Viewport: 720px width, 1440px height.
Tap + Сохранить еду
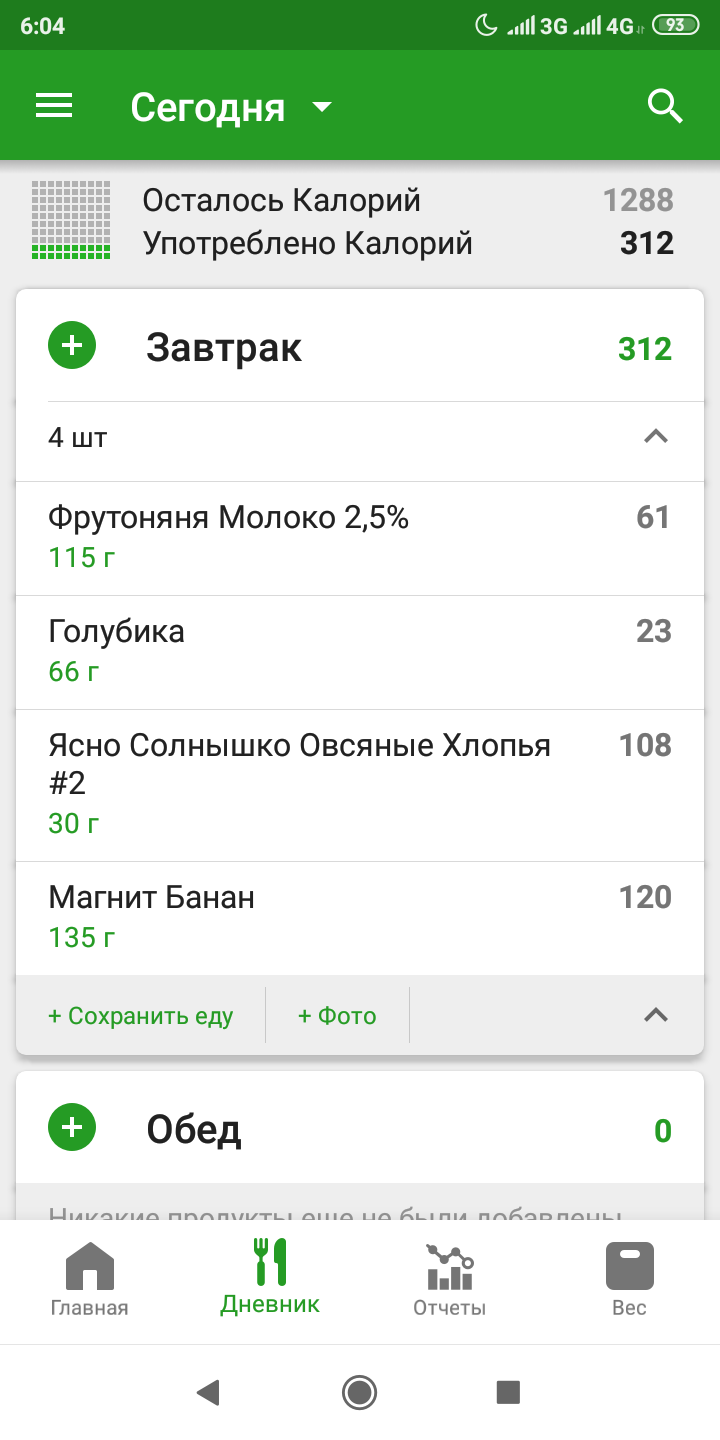click(x=141, y=1016)
